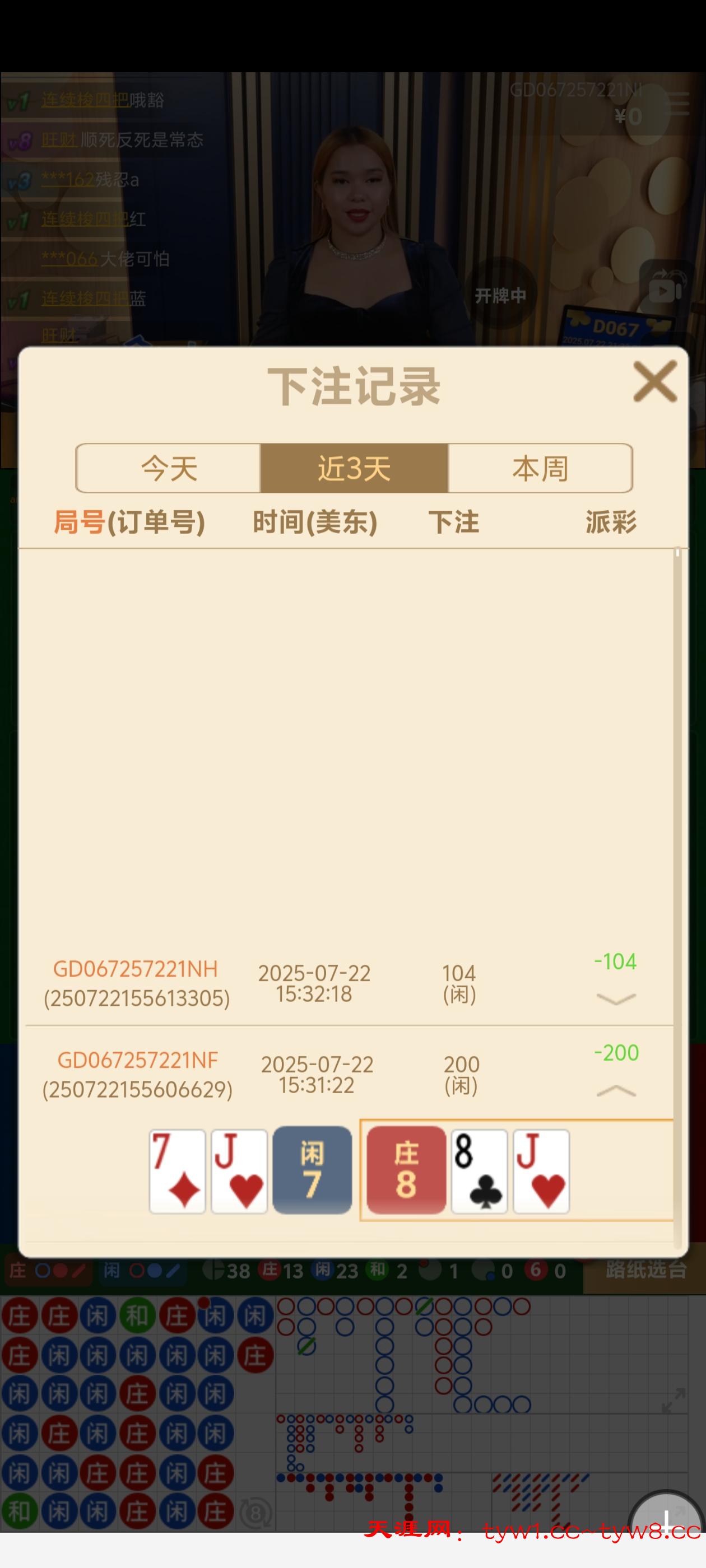This screenshot has width=706, height=1568.
Task: Close the 下注记录 dialog
Action: pos(655,382)
